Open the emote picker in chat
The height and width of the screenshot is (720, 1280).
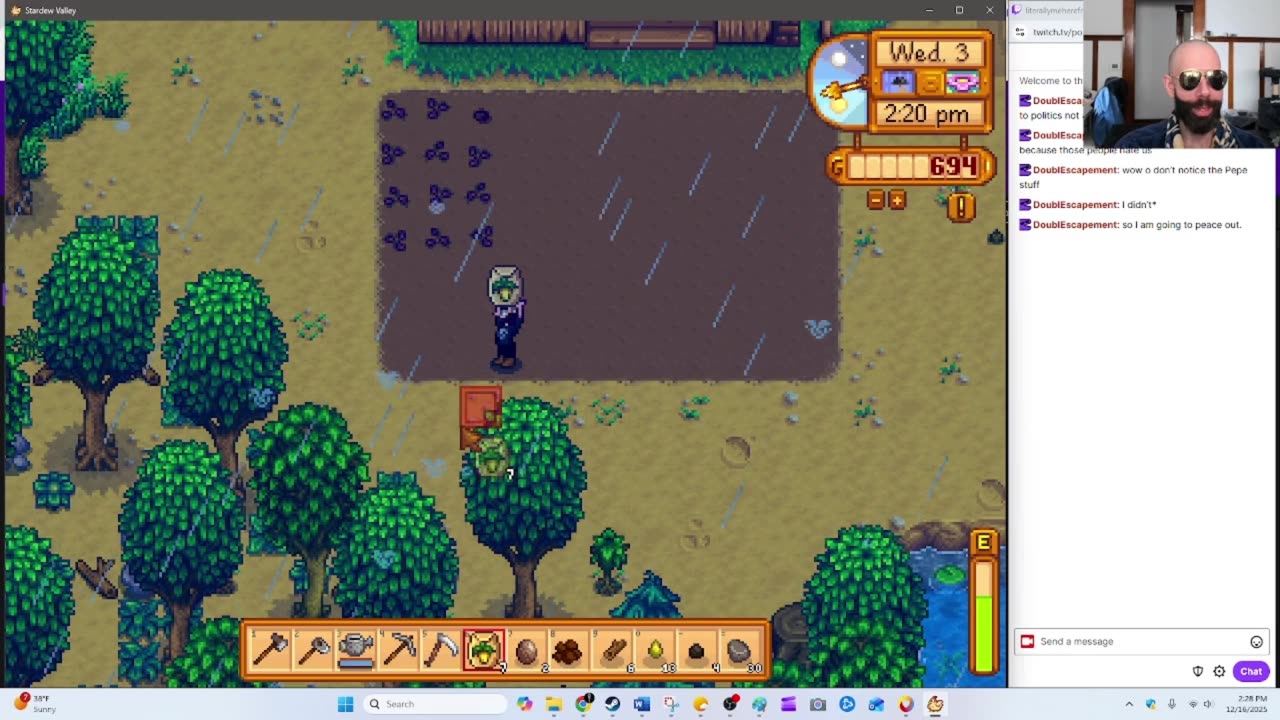(x=1256, y=642)
